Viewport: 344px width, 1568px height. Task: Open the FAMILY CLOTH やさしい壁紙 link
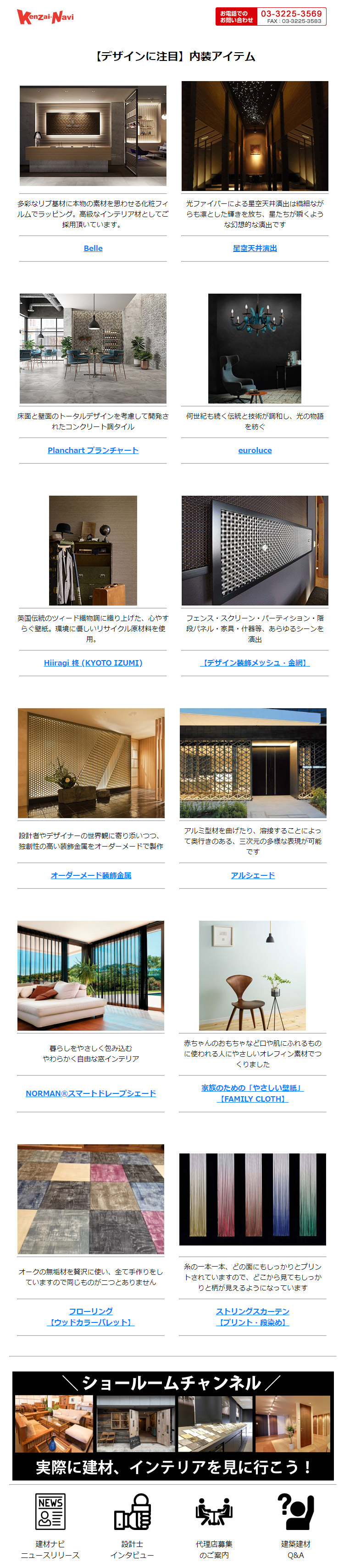click(253, 1093)
